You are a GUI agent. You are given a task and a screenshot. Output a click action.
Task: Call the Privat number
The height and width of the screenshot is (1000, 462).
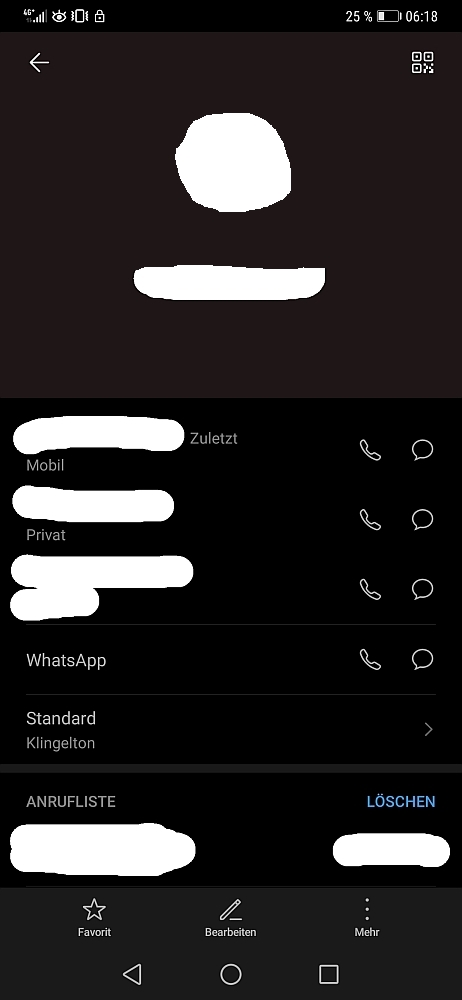click(x=370, y=520)
